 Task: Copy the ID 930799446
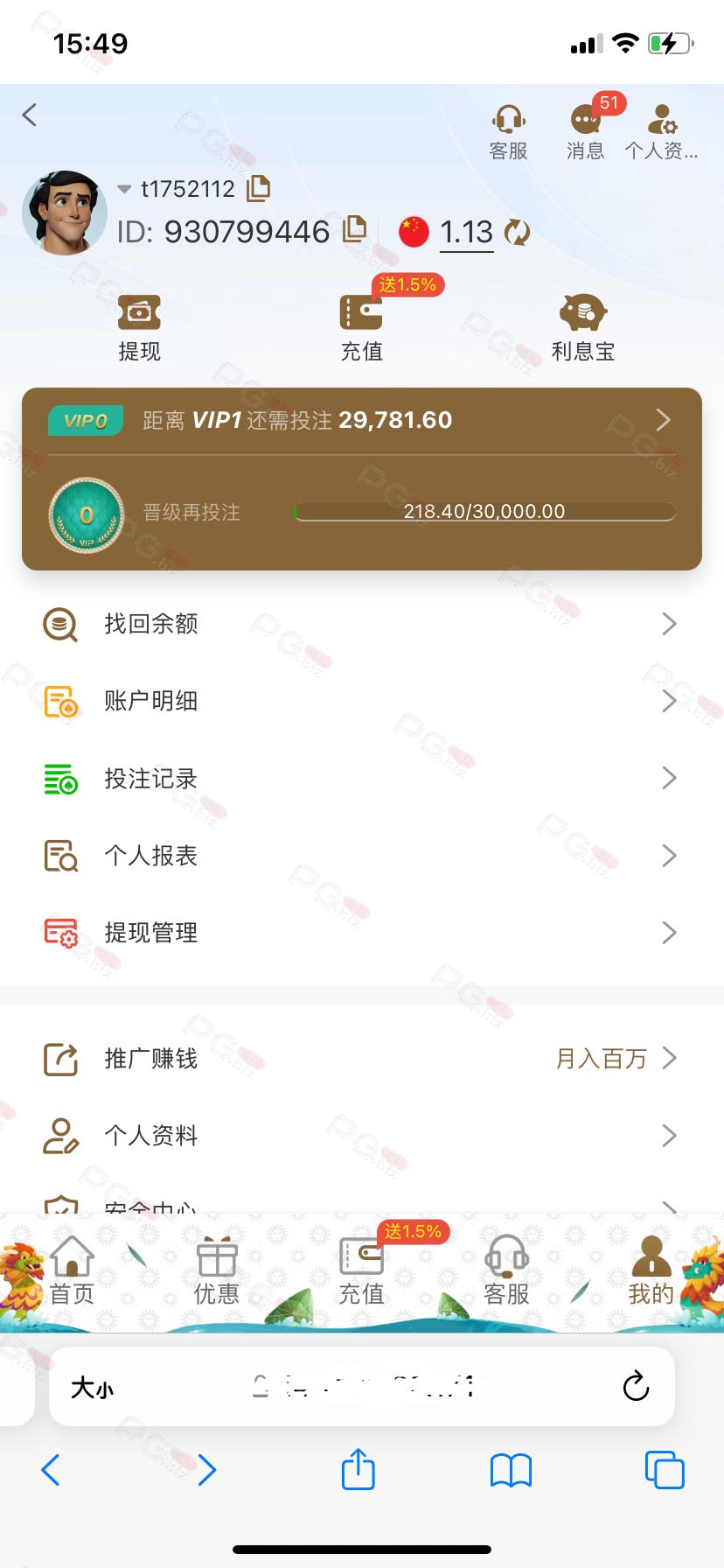click(x=354, y=229)
